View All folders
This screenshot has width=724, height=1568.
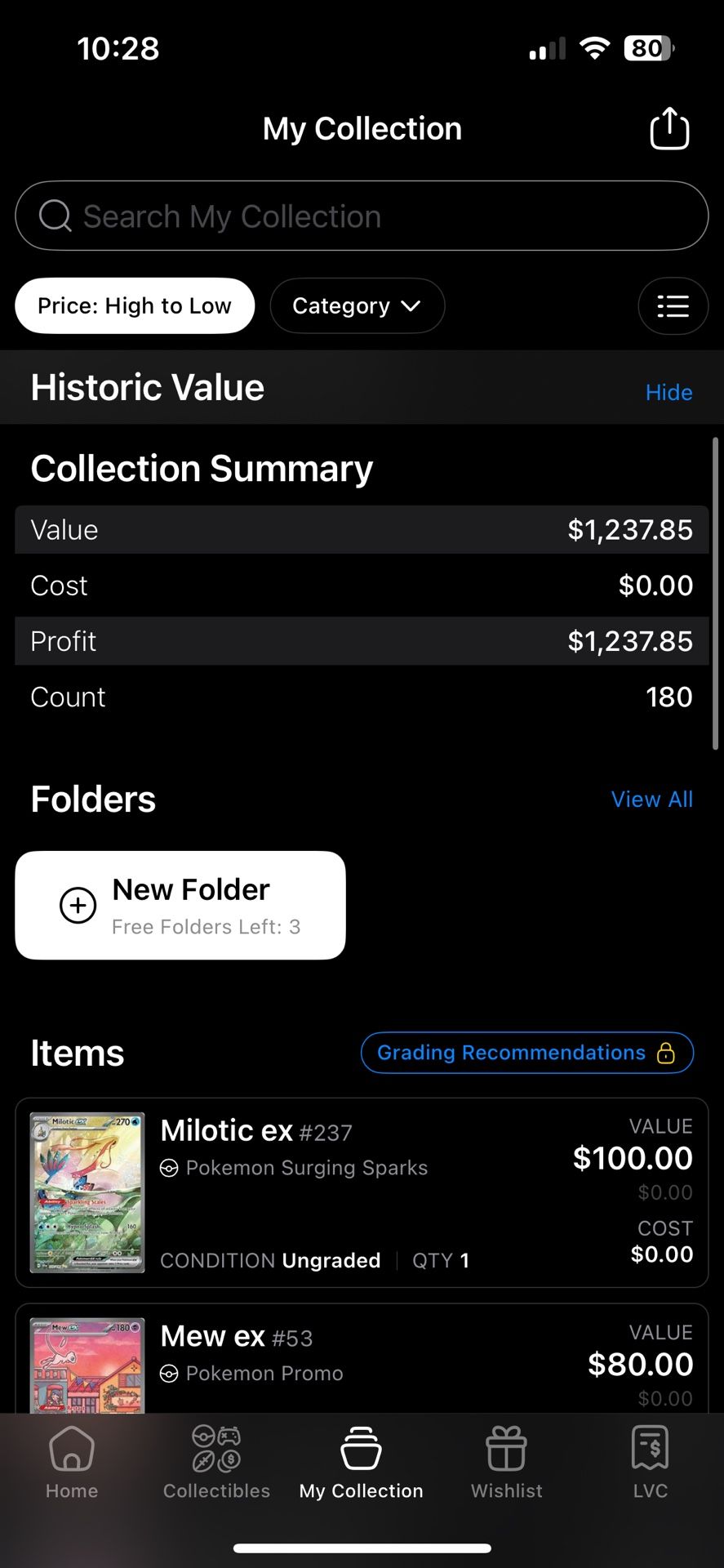[651, 800]
